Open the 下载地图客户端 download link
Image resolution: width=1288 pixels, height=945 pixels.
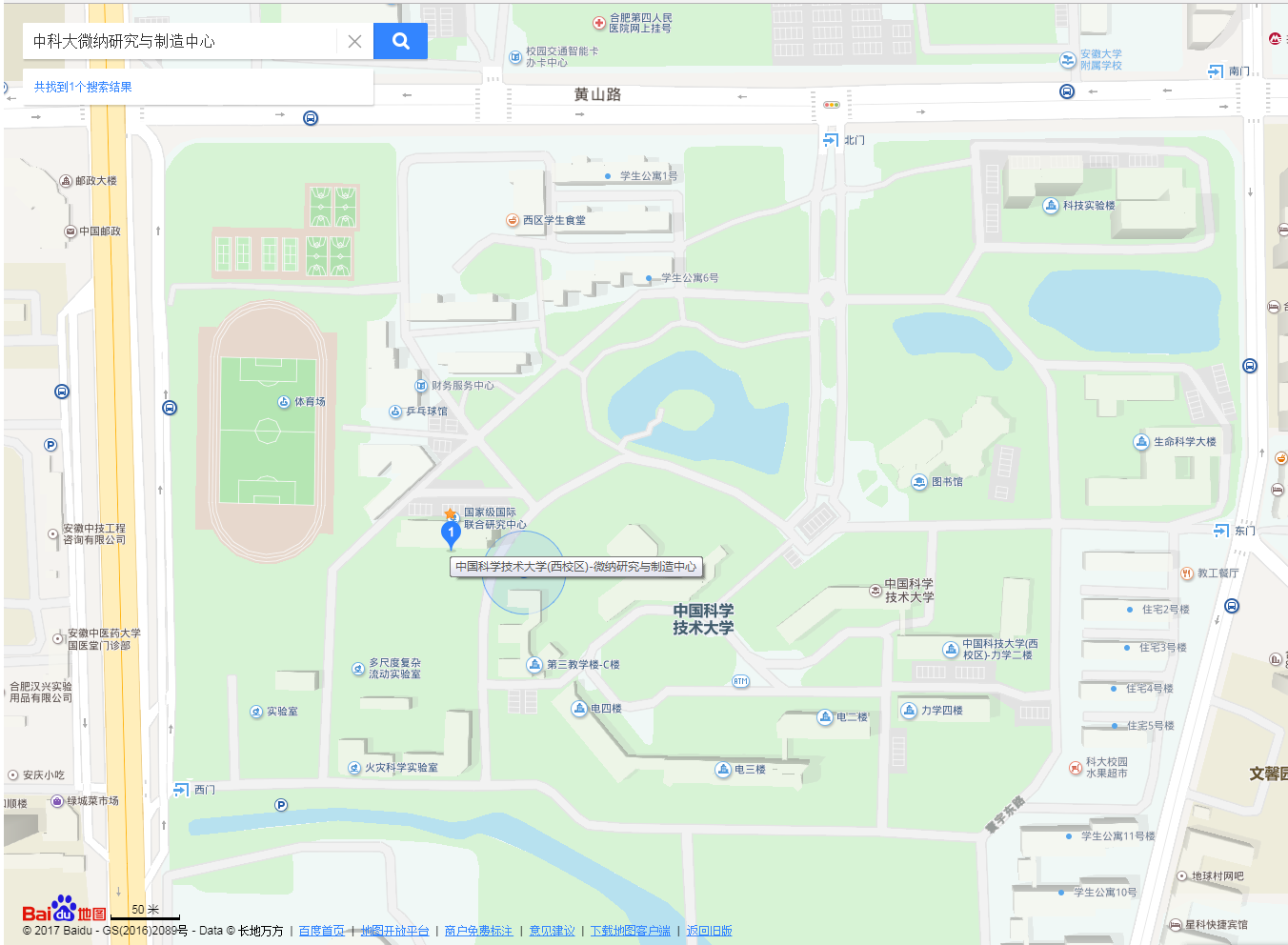(x=630, y=931)
